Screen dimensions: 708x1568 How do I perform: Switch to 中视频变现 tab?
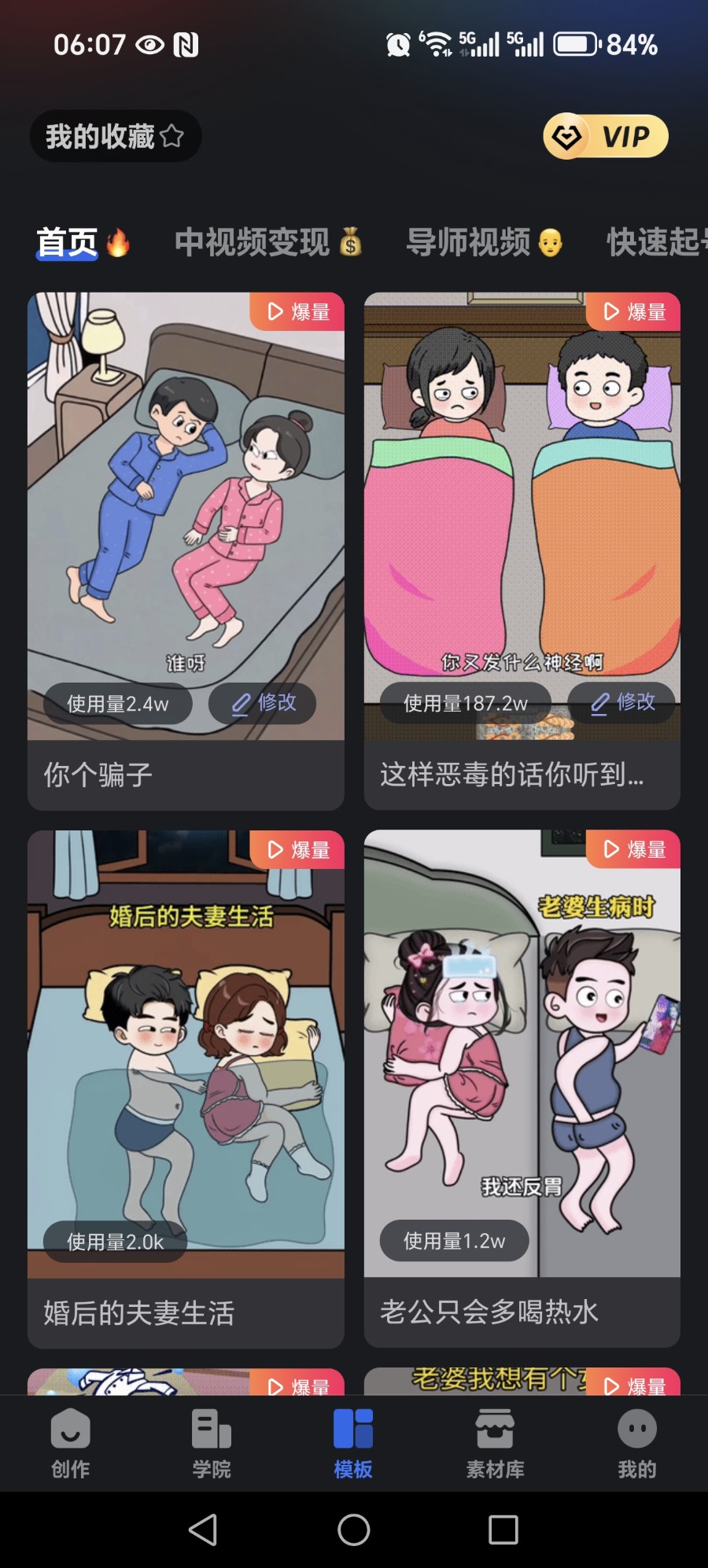[x=267, y=242]
